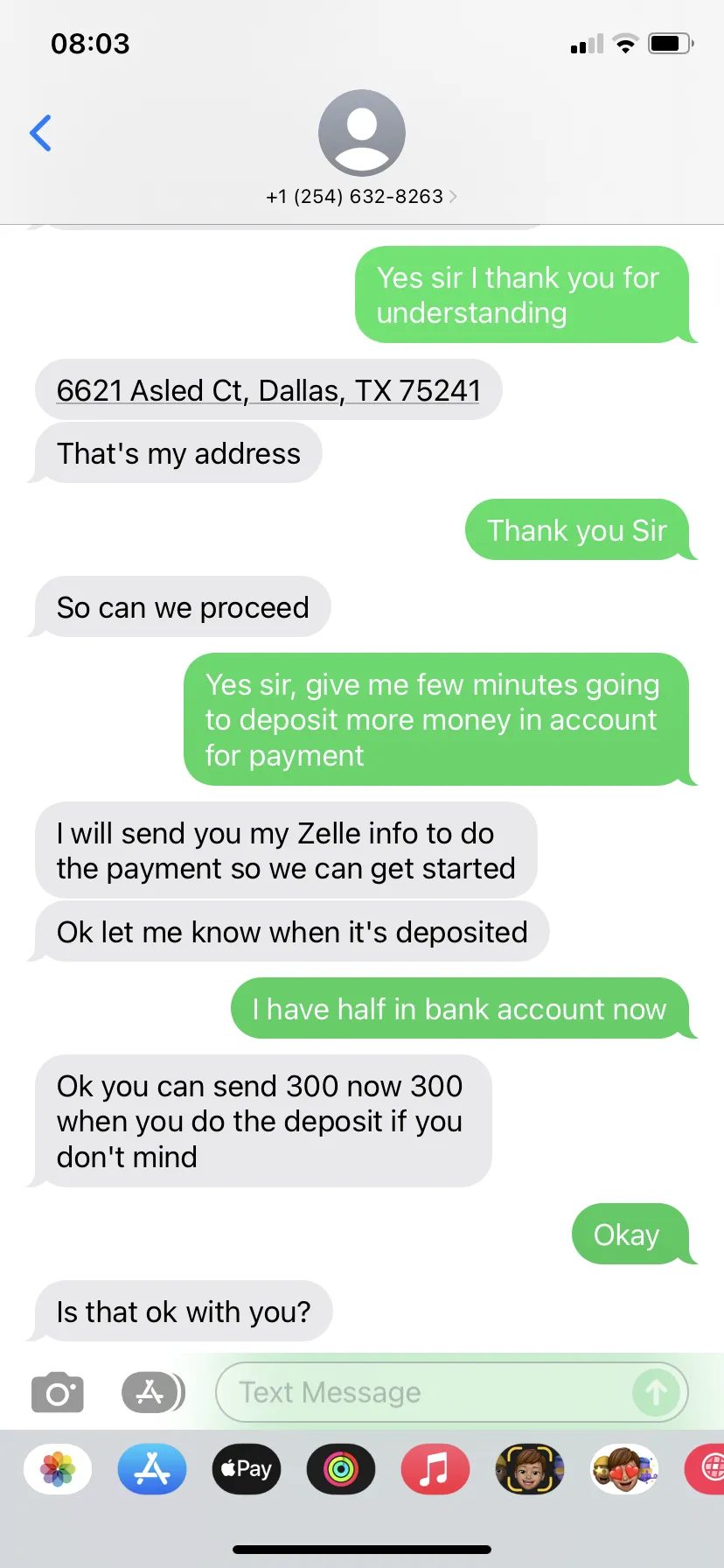This screenshot has height=1568, width=724.
Task: Tap the camera icon to attach photo
Action: pos(58,1392)
